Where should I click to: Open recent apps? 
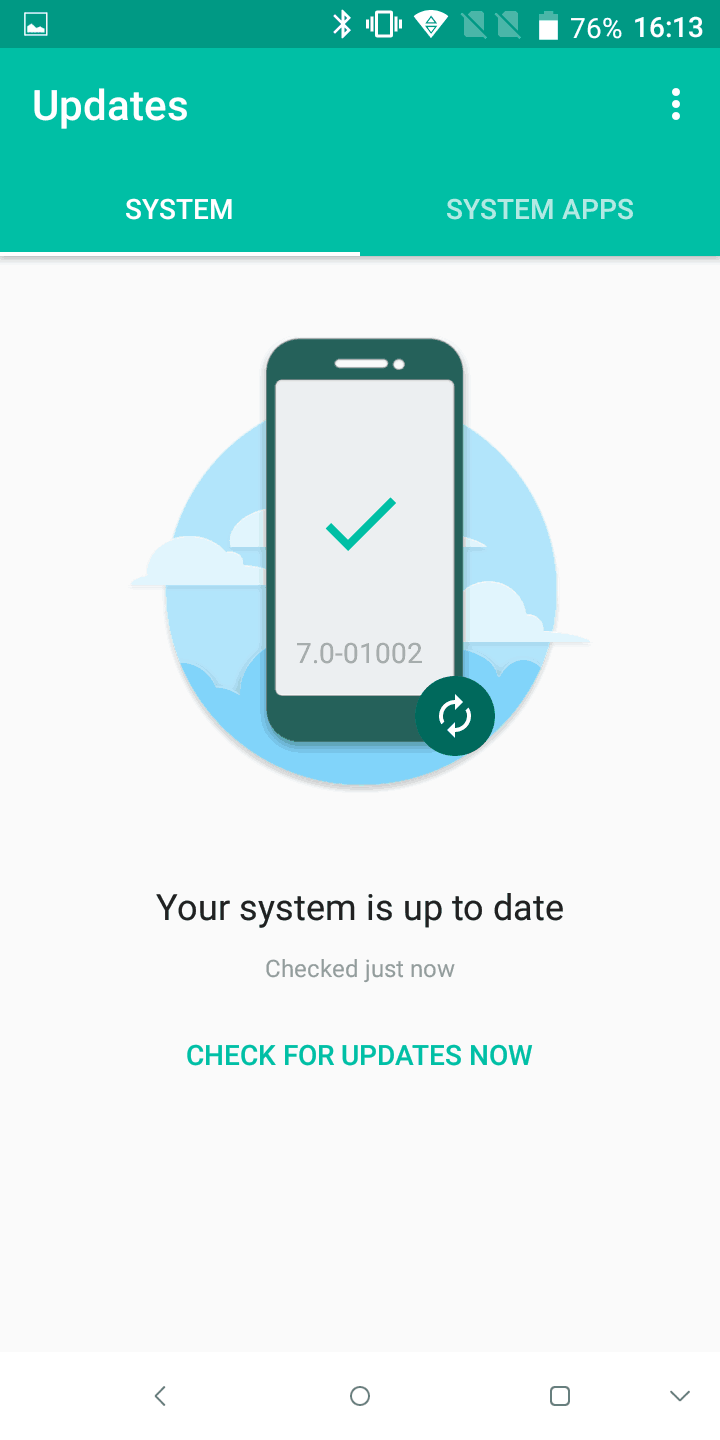click(560, 1396)
